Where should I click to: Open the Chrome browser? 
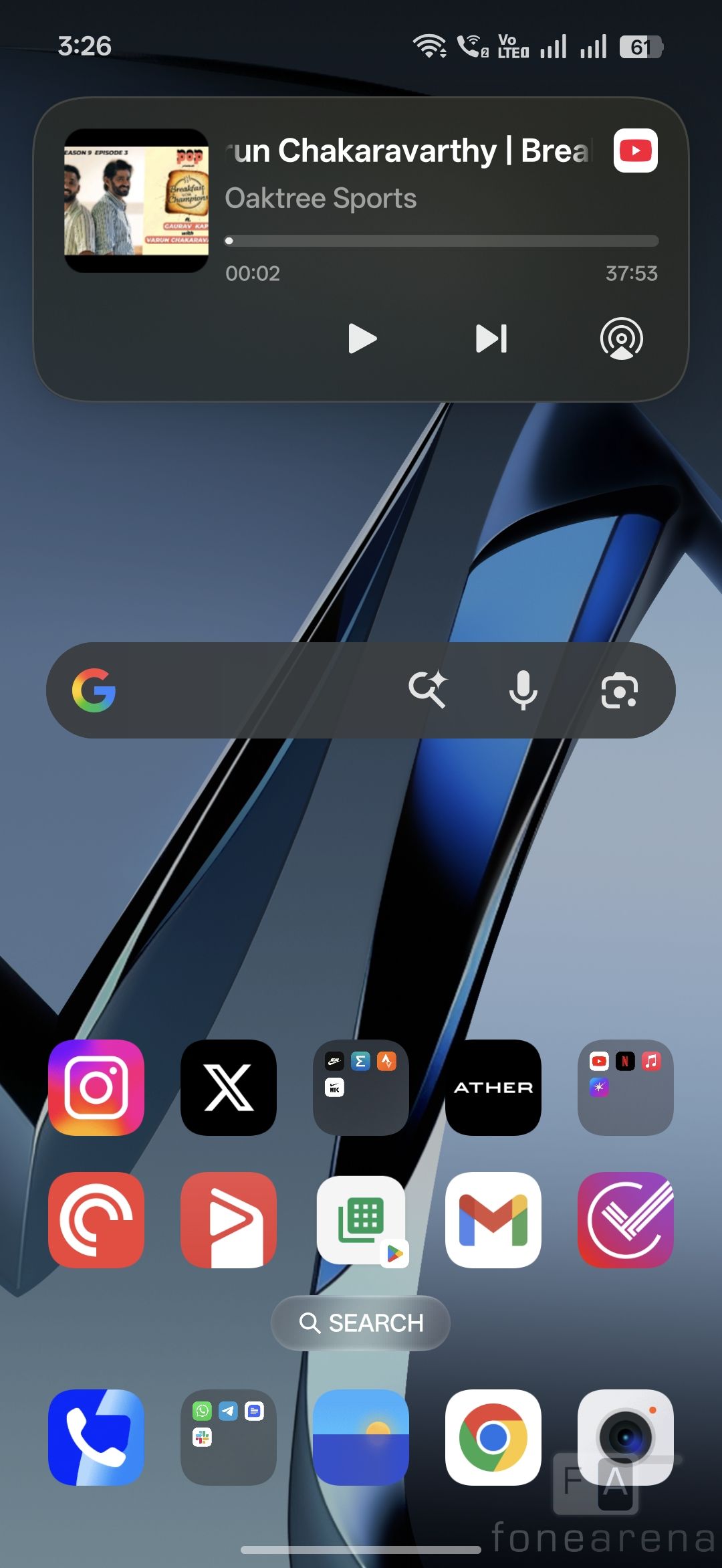click(x=493, y=1438)
